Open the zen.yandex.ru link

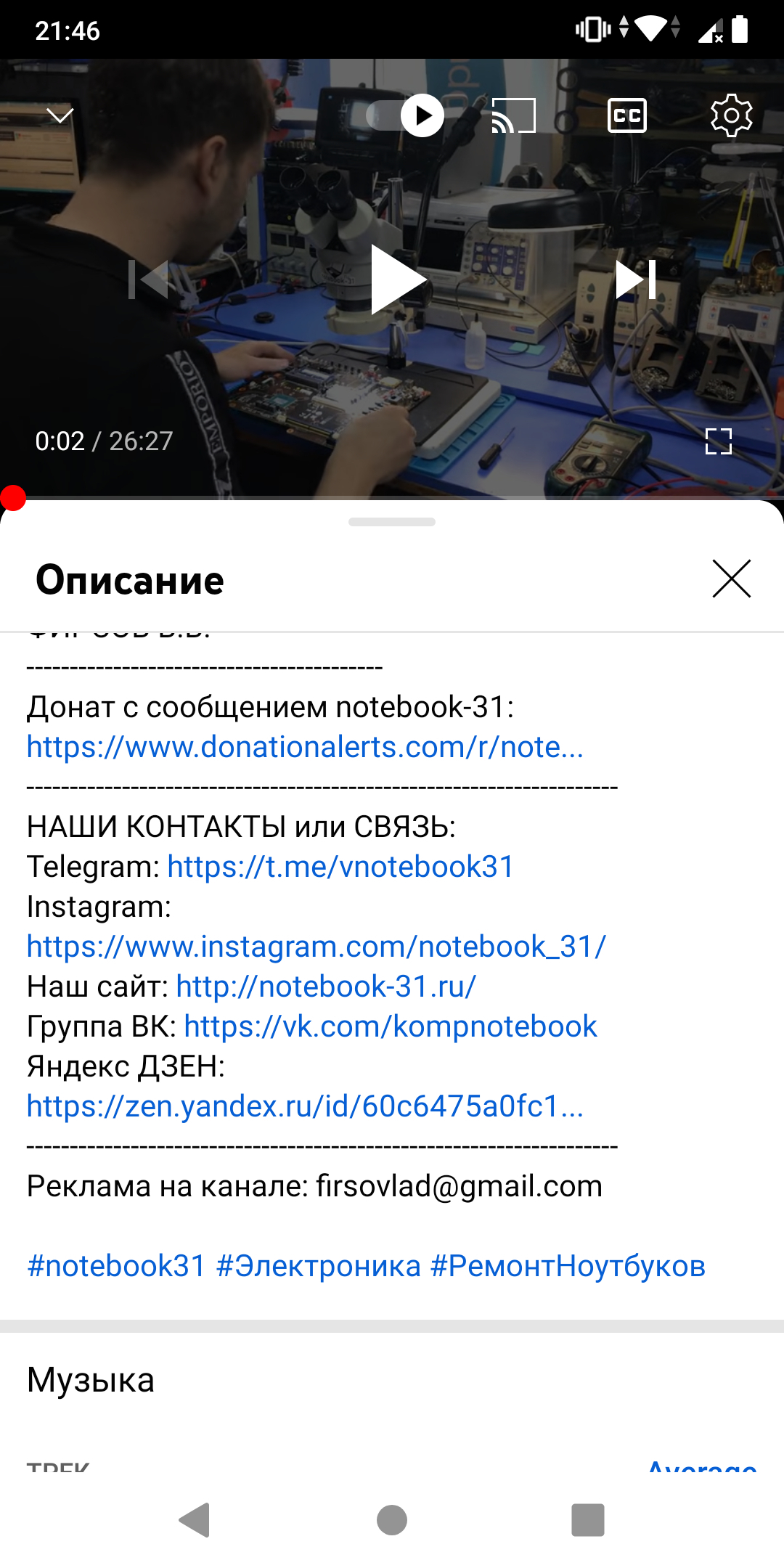pos(305,1106)
